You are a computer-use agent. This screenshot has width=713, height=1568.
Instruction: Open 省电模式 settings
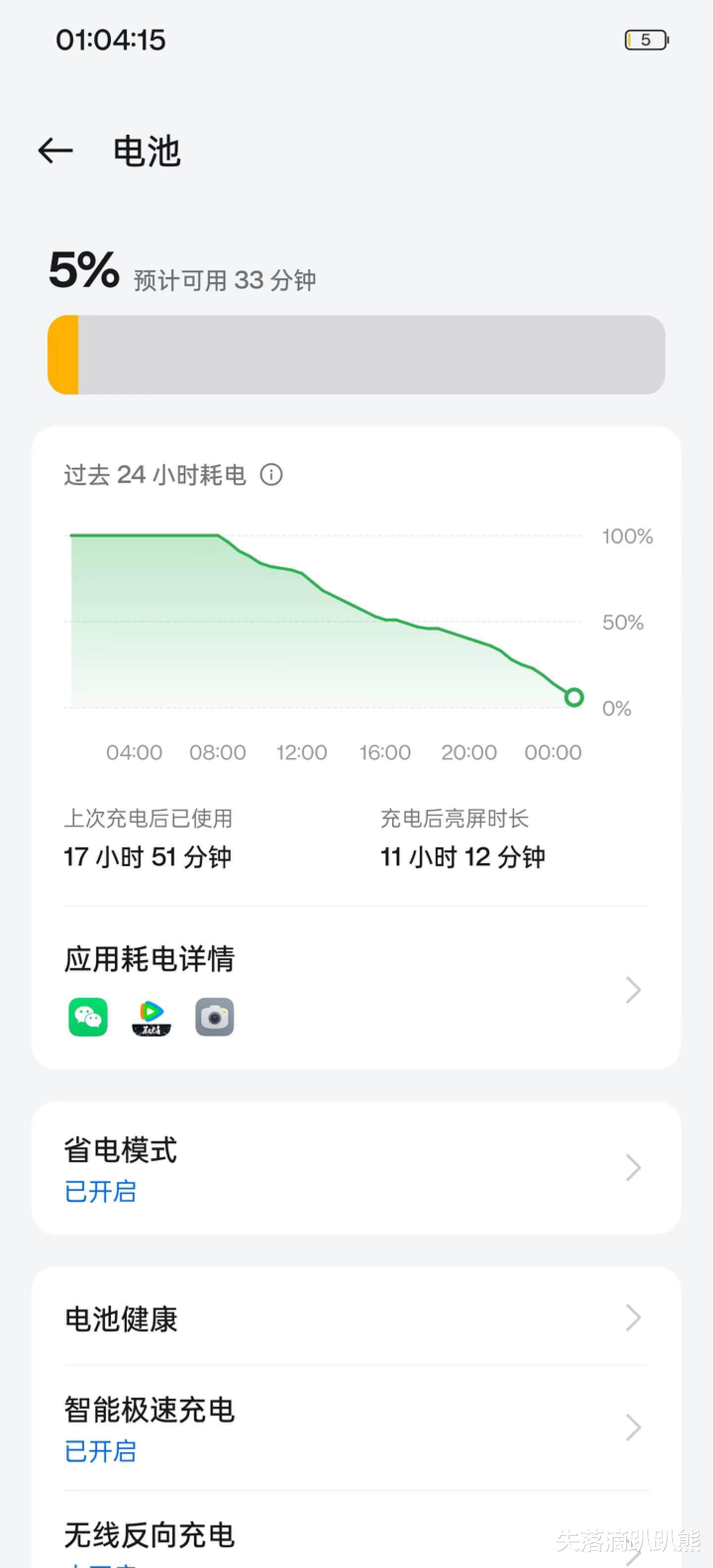click(356, 1168)
